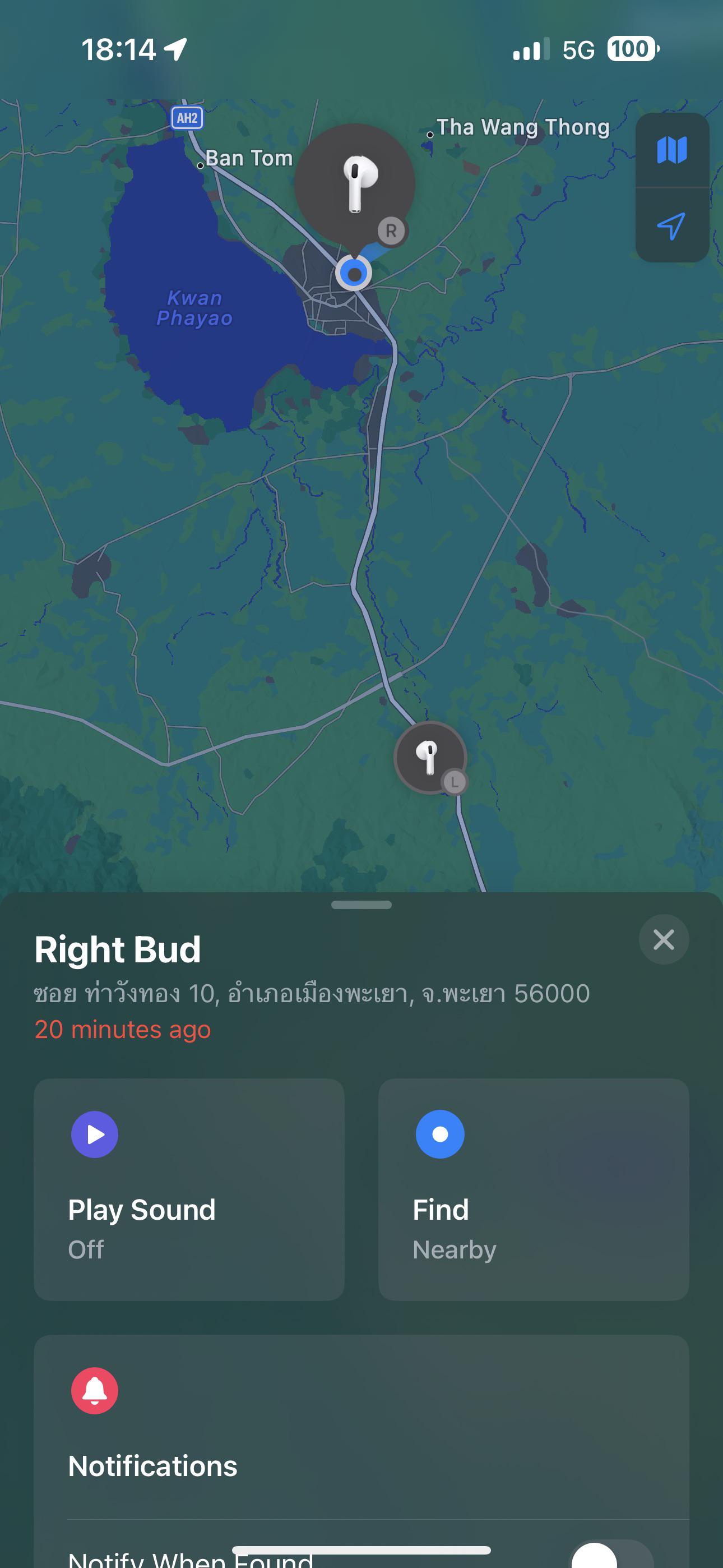The width and height of the screenshot is (723, 1568).
Task: Tap the purple Play Sound play icon
Action: 94,1134
